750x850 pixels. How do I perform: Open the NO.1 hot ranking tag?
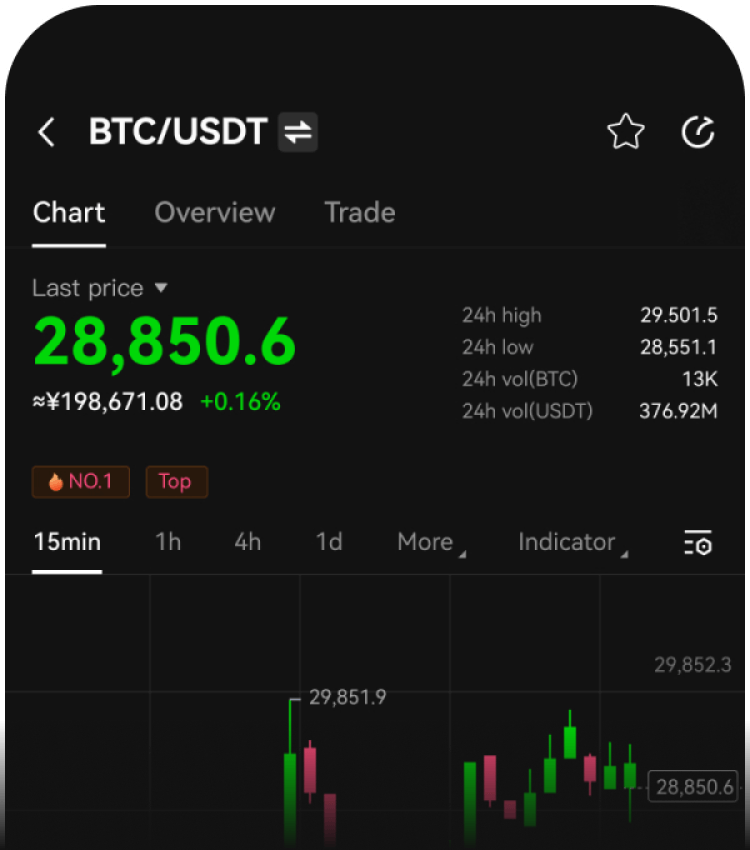[82, 481]
